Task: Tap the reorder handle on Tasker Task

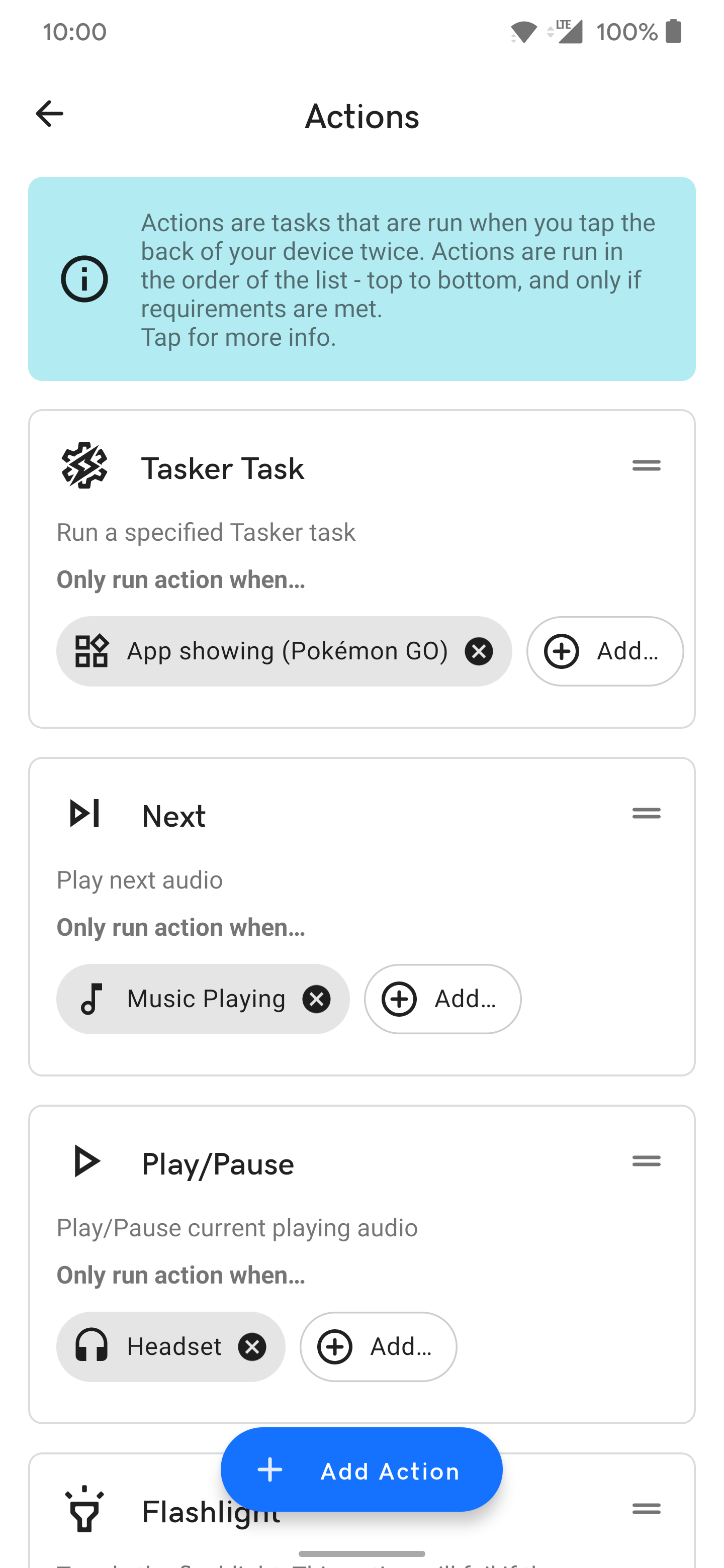Action: 646,466
